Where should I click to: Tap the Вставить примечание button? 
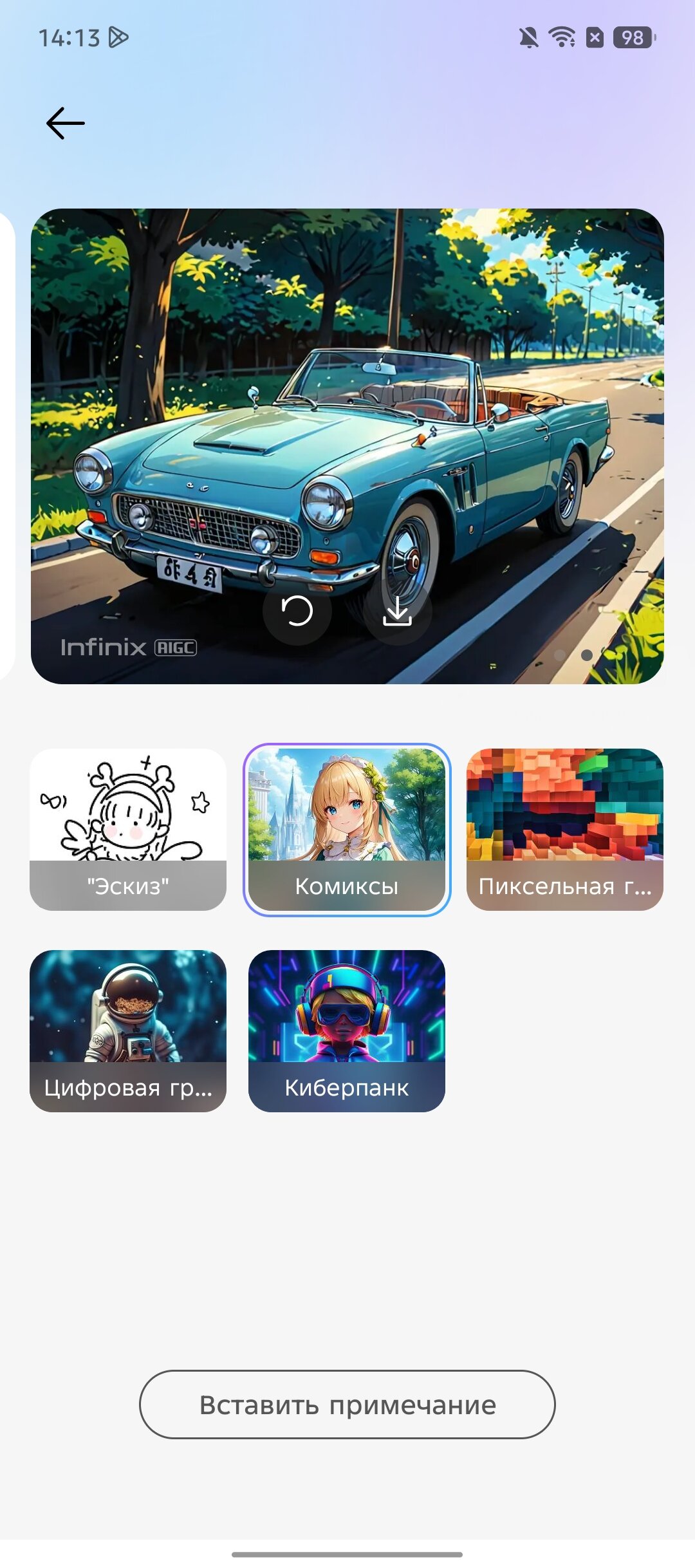pos(347,1405)
